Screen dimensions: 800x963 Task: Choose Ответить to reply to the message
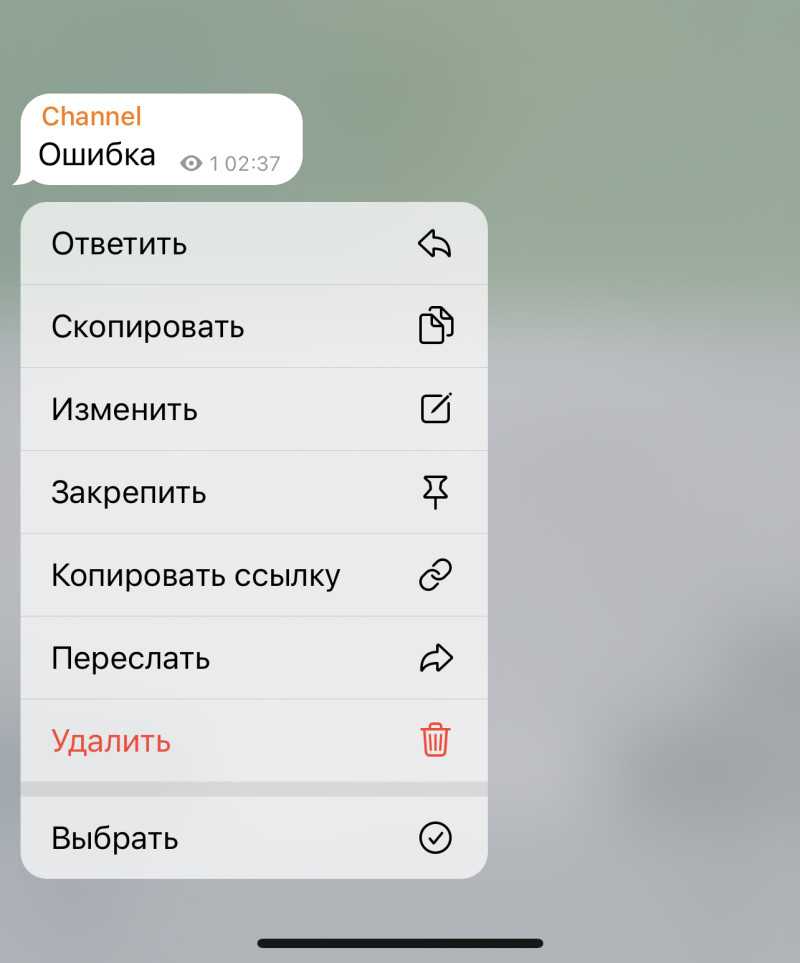tap(253, 244)
